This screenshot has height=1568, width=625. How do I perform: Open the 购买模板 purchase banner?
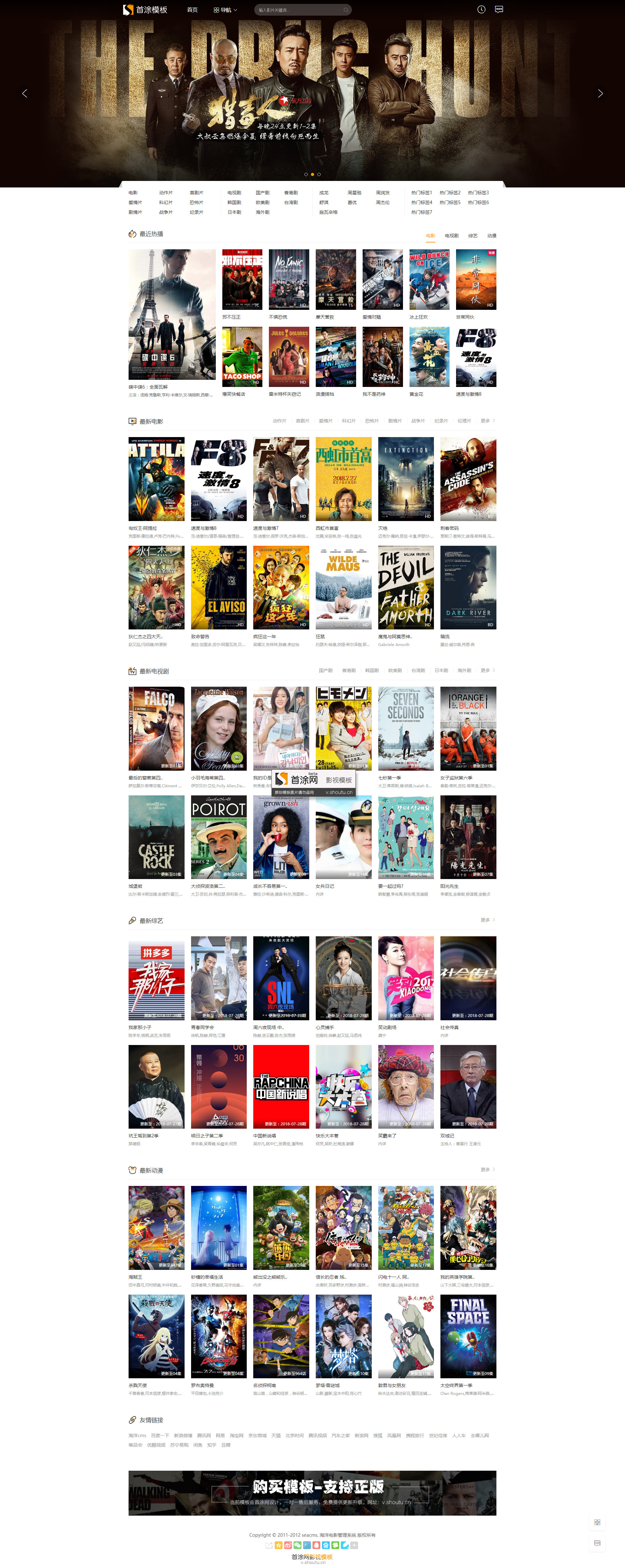[312, 1493]
